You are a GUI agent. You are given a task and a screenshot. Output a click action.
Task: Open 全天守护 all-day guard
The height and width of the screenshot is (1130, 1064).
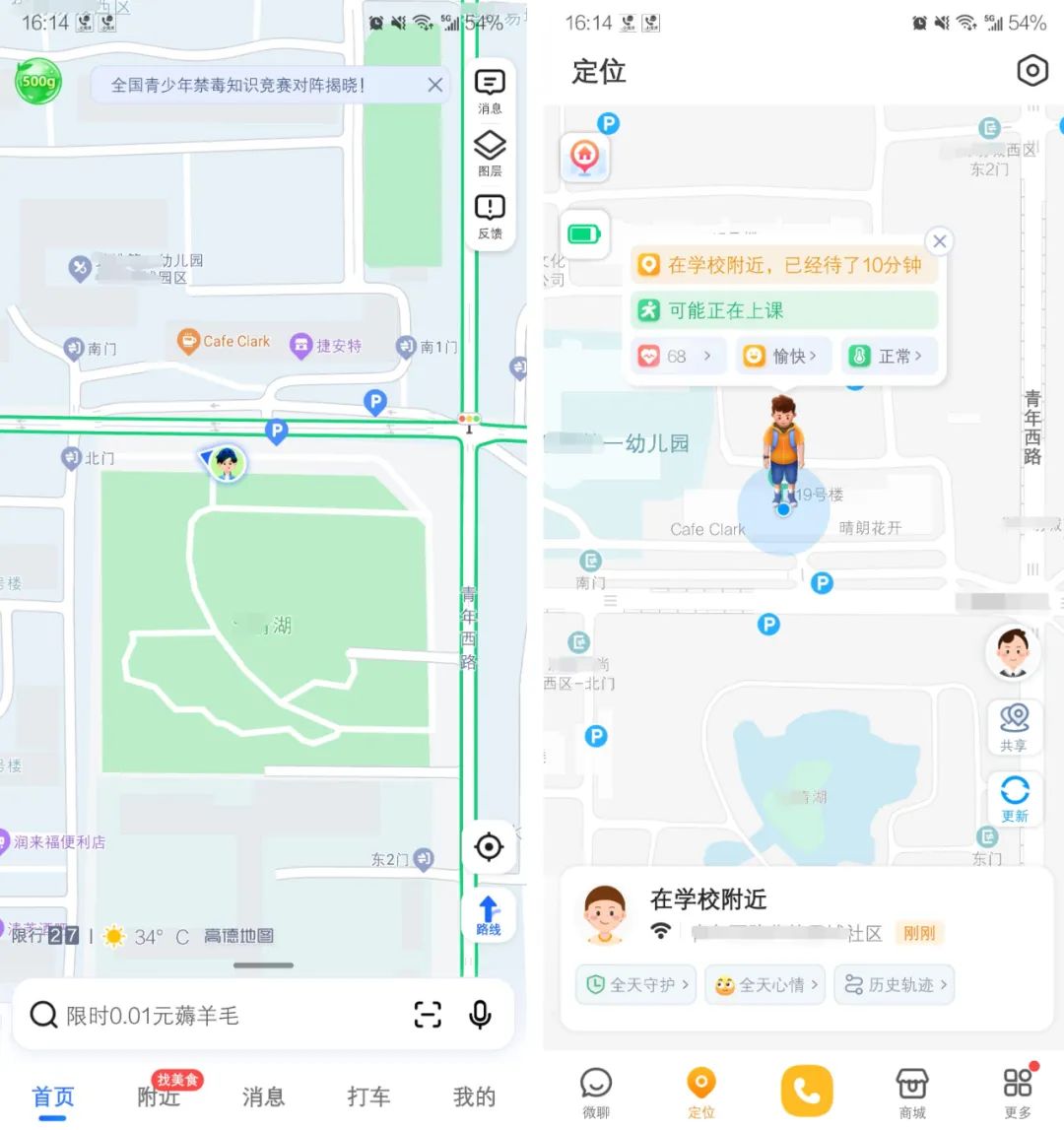[636, 984]
